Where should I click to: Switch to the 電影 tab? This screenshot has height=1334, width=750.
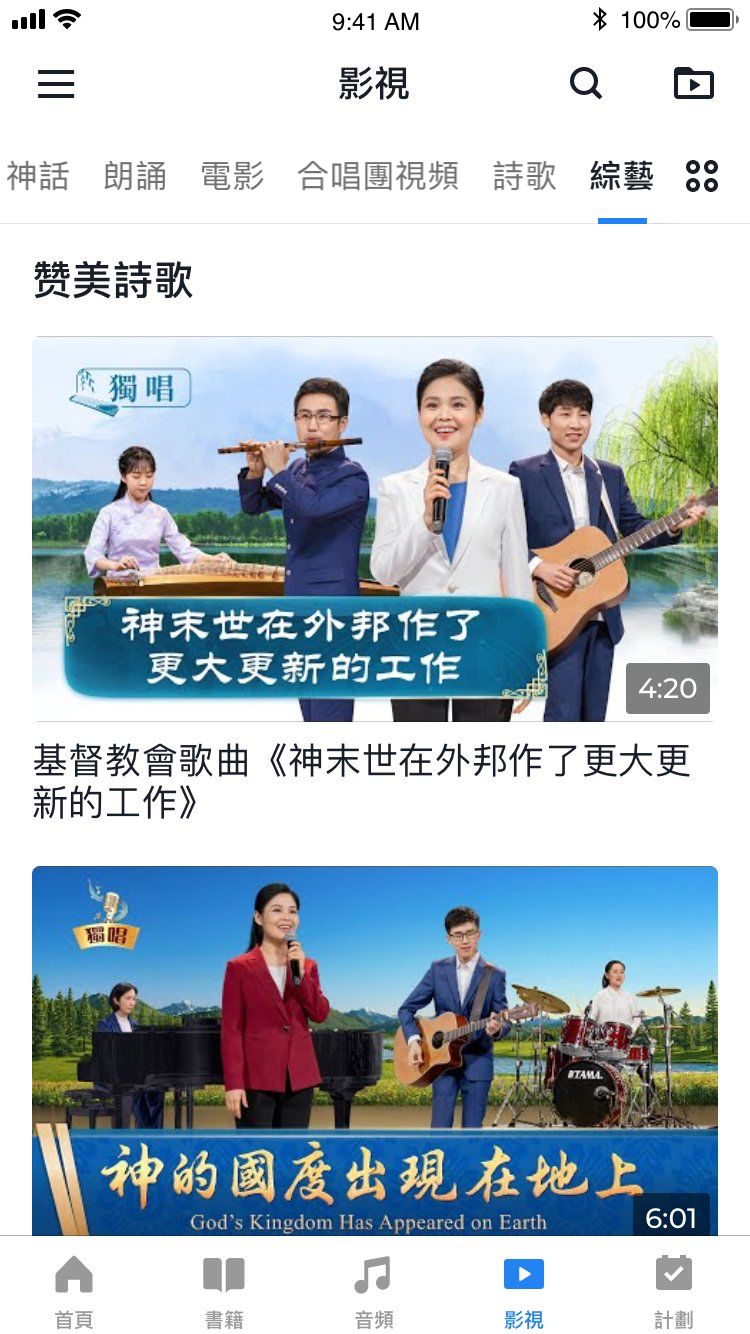point(232,176)
